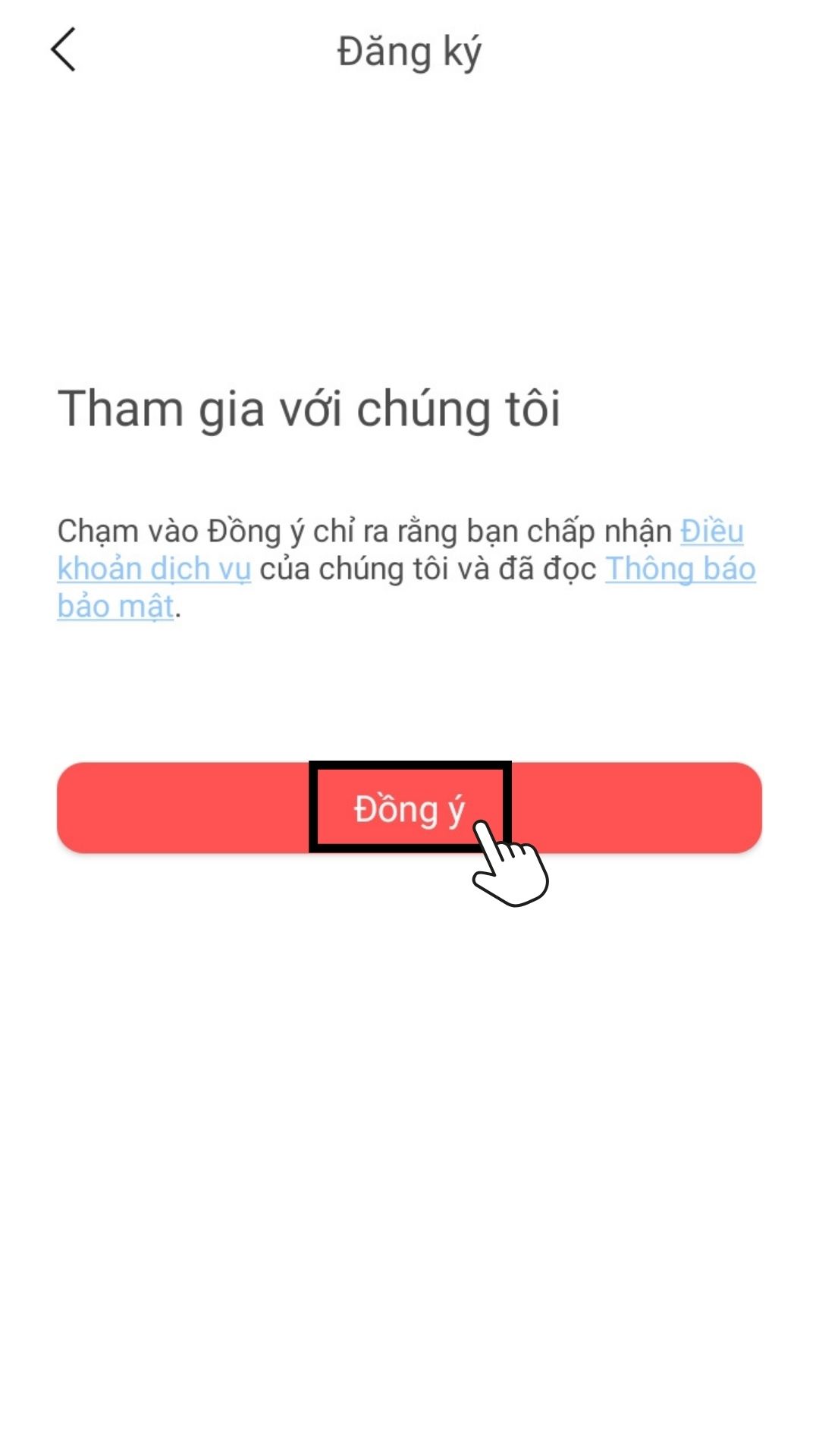
Task: Go back using the arrow
Action: 64,50
